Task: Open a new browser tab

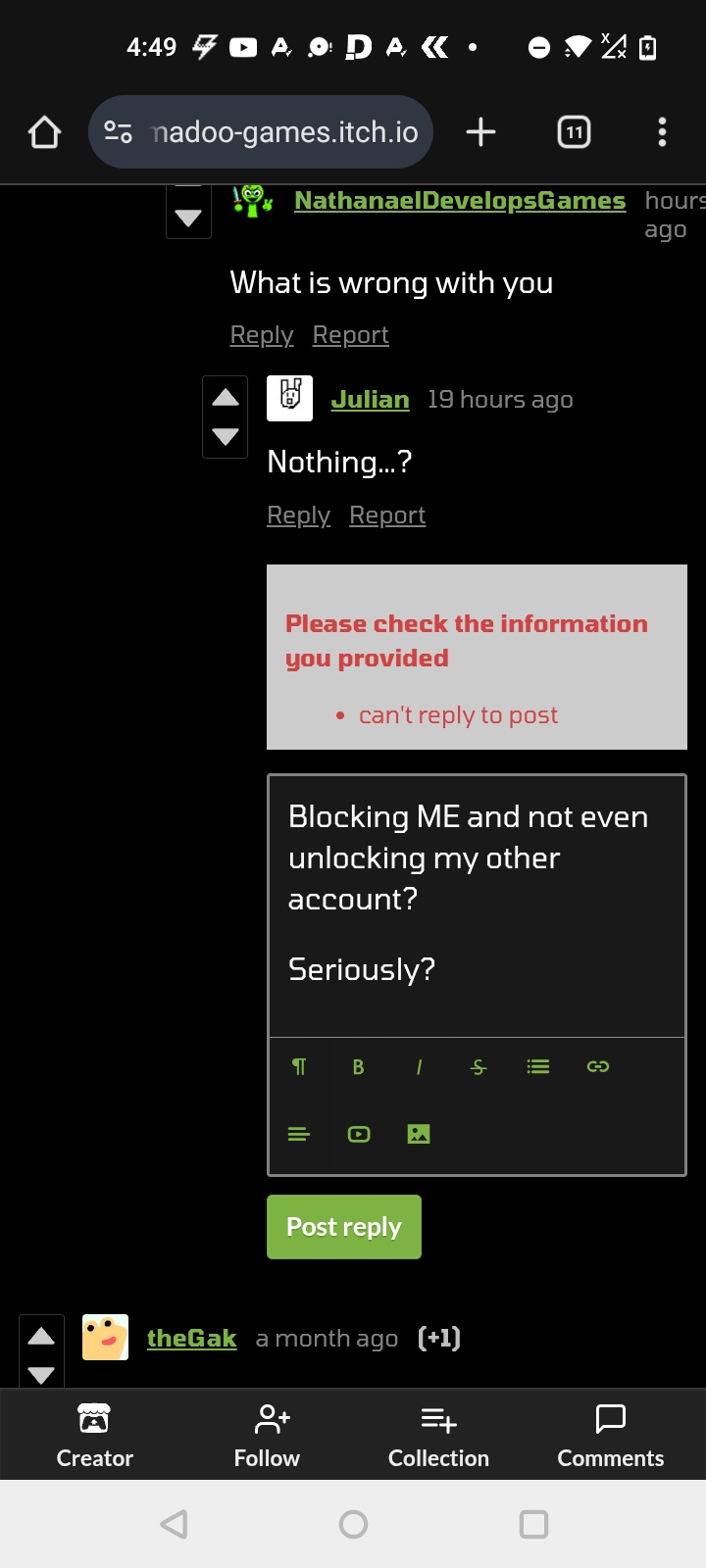Action: coord(480,132)
